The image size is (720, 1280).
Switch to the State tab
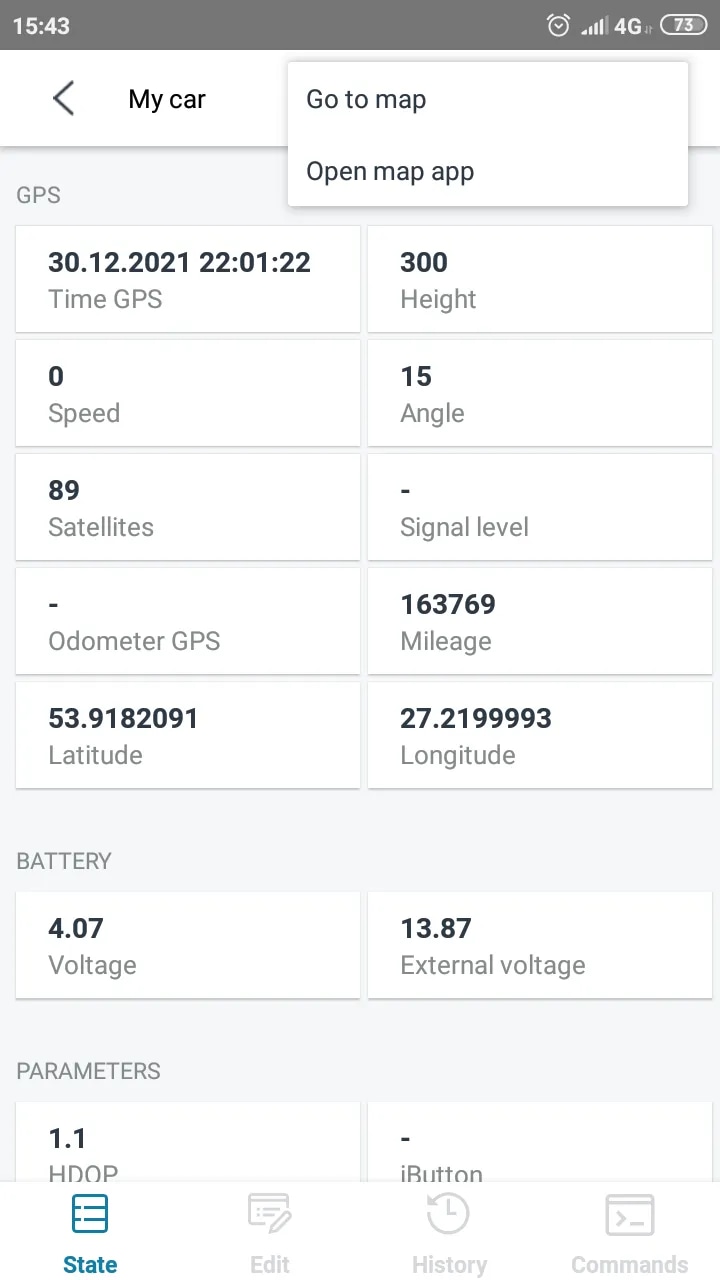[x=90, y=1233]
